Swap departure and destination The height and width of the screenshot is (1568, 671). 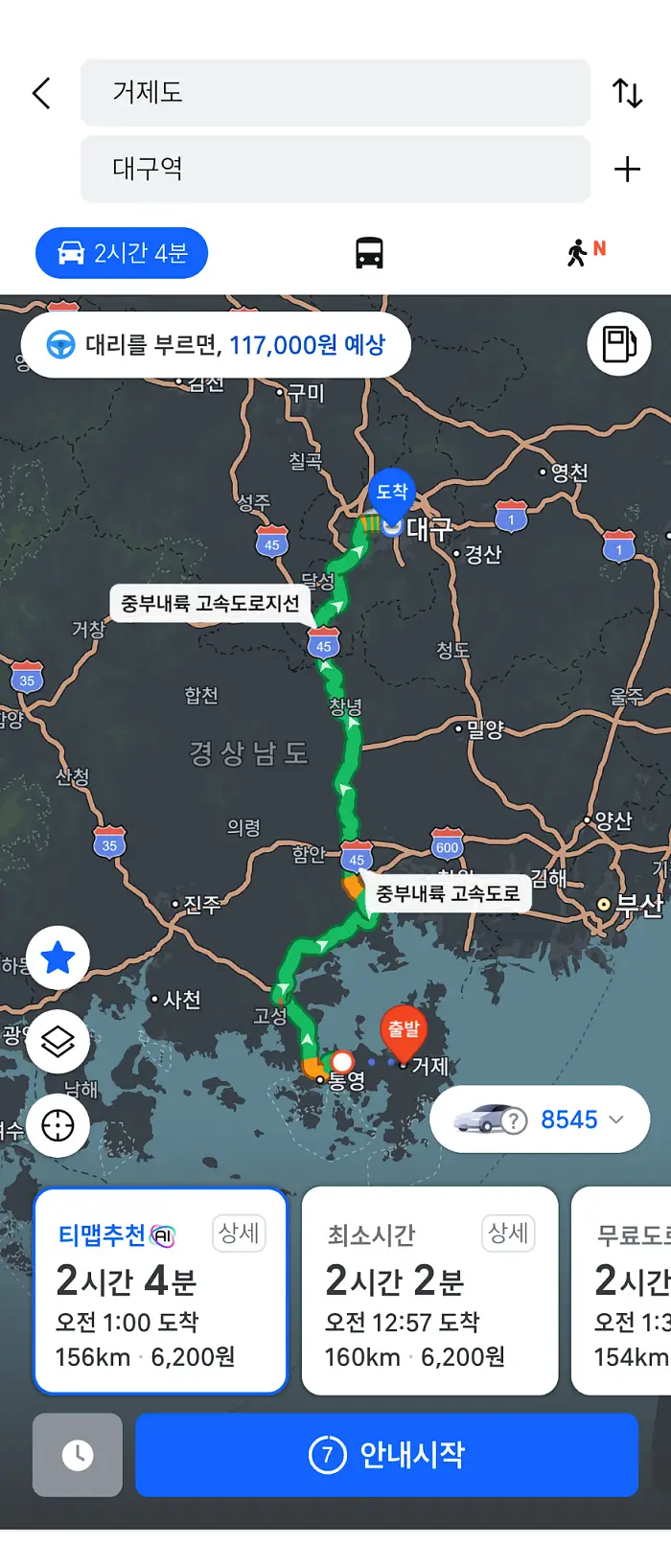pyautogui.click(x=627, y=93)
